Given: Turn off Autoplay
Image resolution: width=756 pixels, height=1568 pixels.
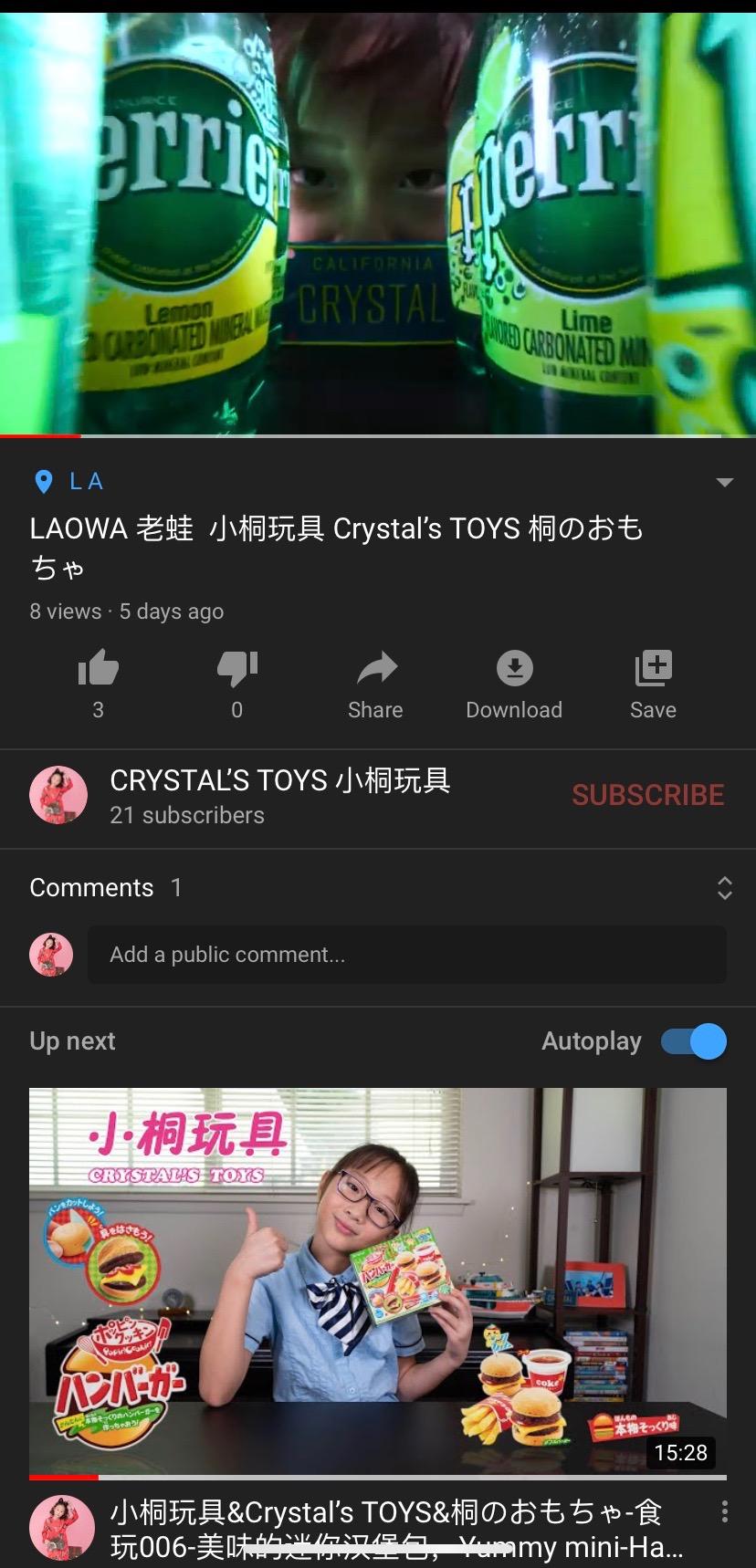Looking at the screenshot, I should pyautogui.click(x=694, y=1041).
